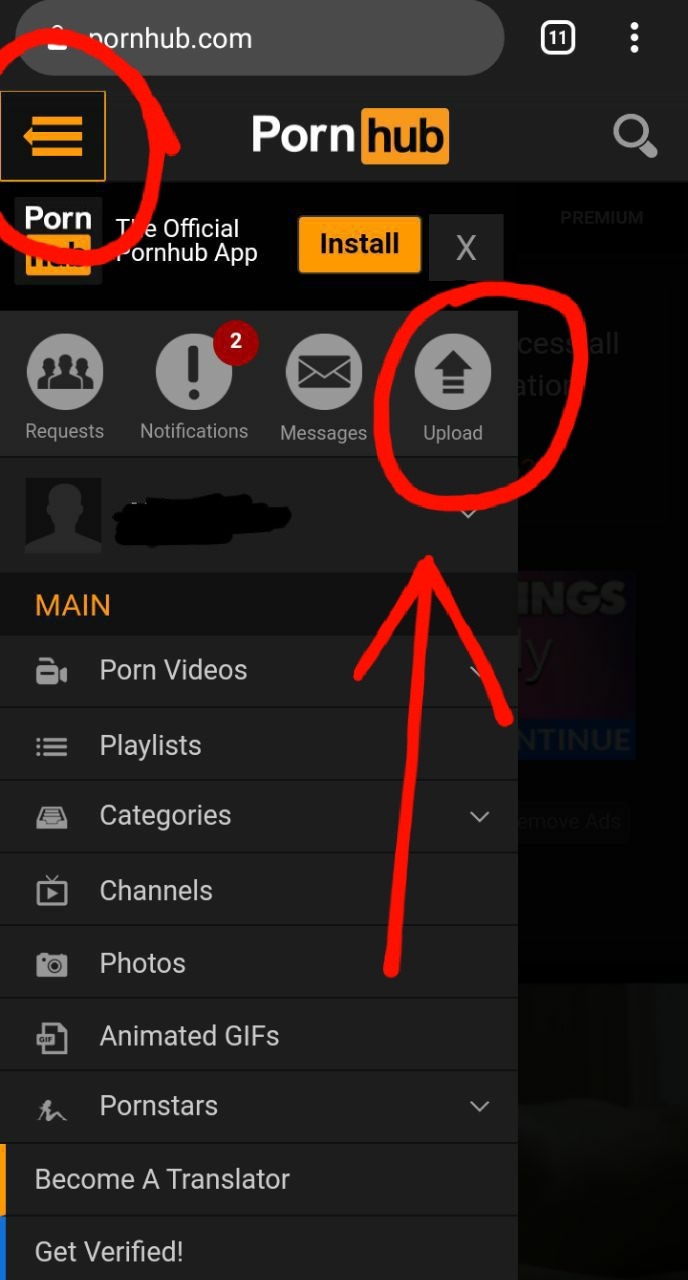The image size is (688, 1280).
Task: Close the side drawer menu
Action: (53, 136)
